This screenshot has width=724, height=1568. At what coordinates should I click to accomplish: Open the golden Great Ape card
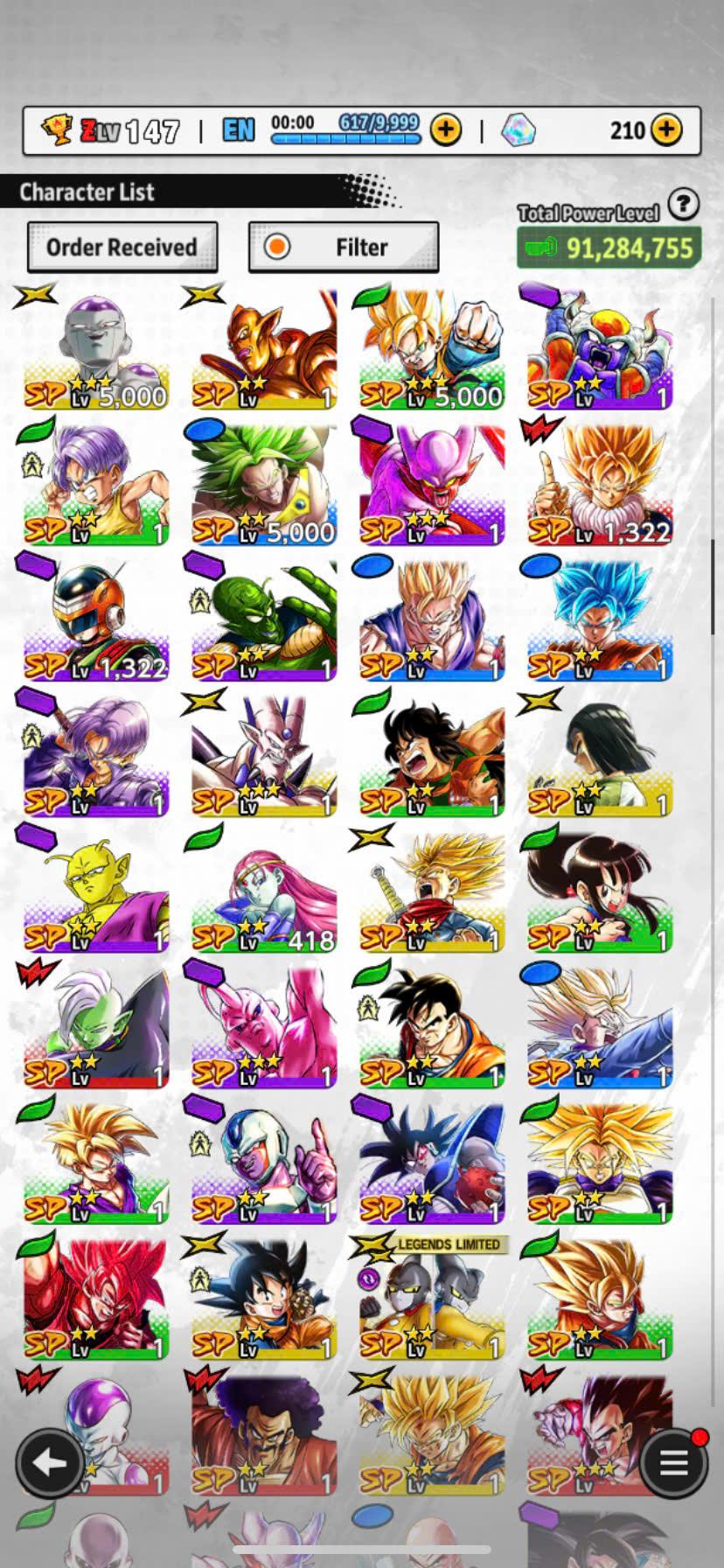[264, 347]
